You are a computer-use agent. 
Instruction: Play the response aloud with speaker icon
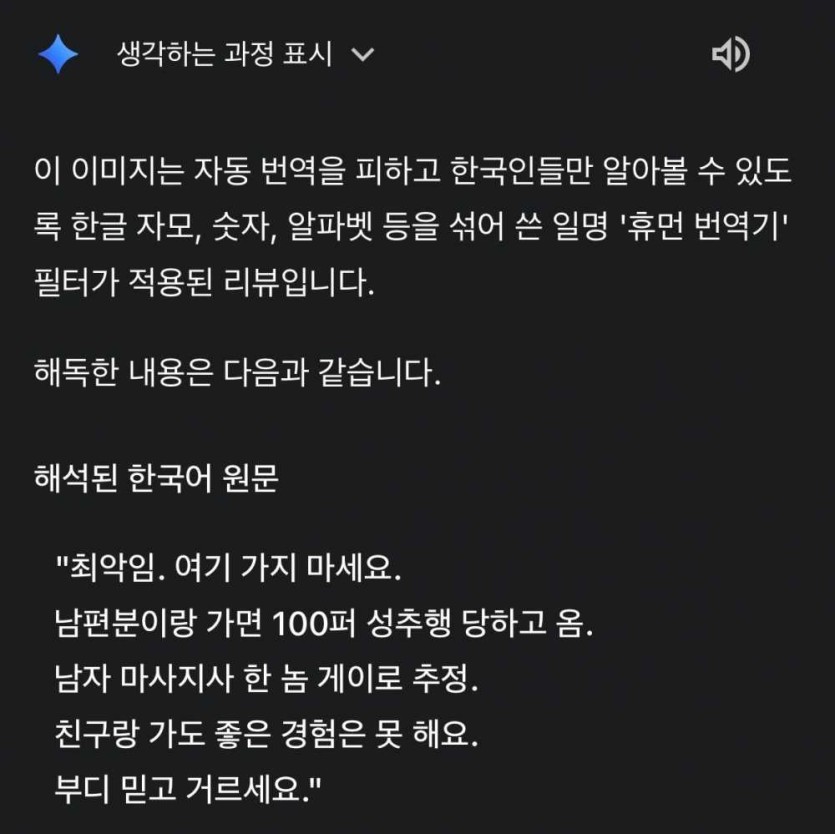(x=730, y=54)
